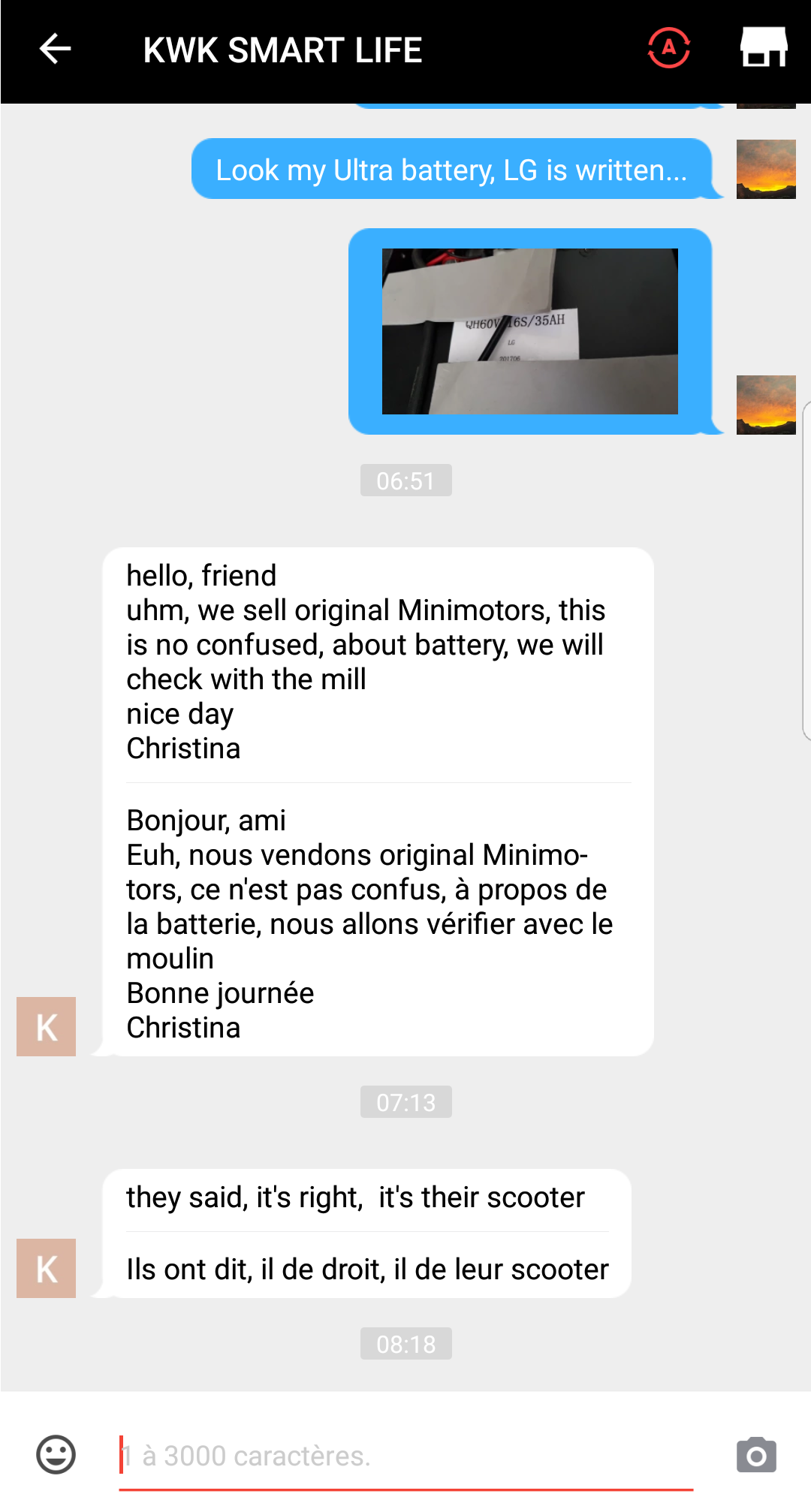The width and height of the screenshot is (811, 1512).
Task: Open the emoji picker
Action: click(56, 1455)
